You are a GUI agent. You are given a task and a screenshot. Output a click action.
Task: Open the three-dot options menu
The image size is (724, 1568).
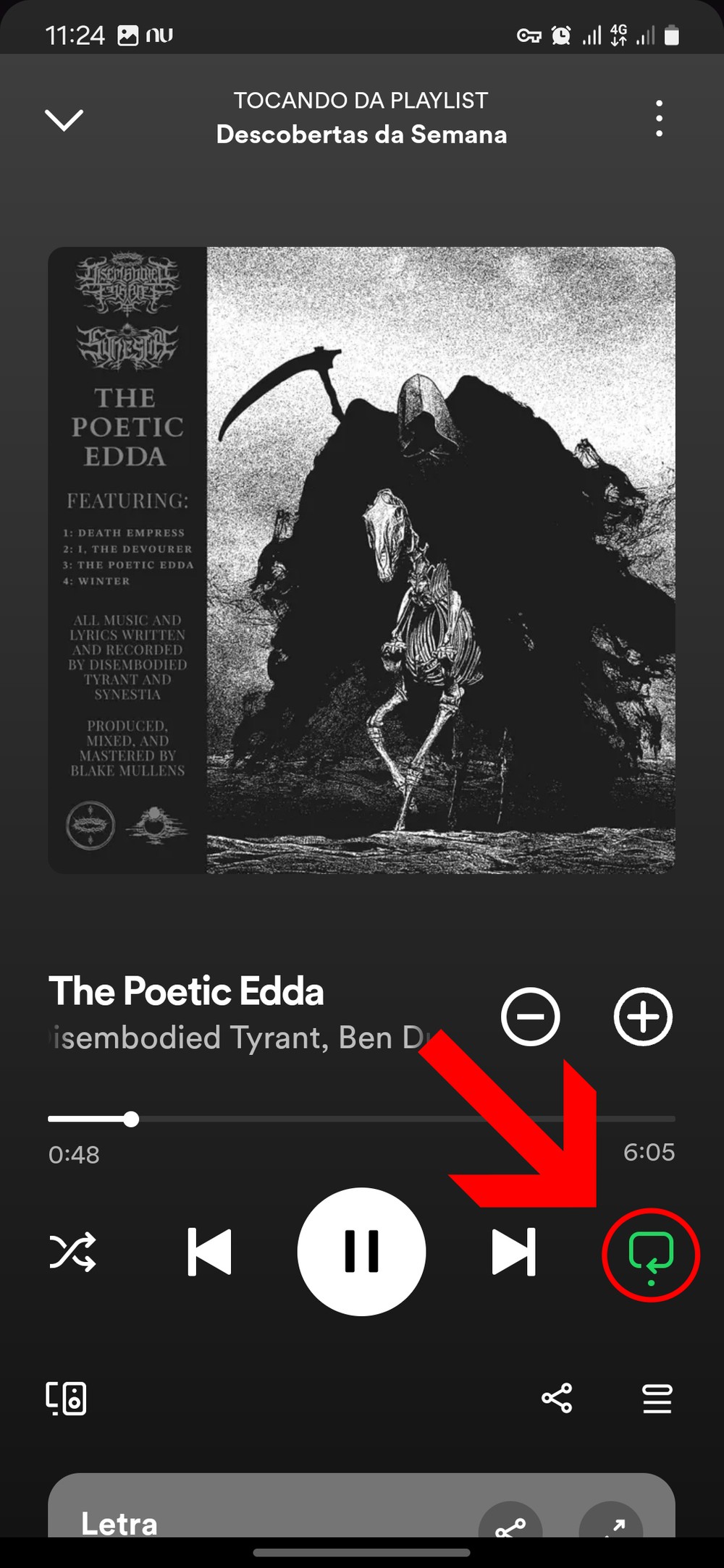coord(658,119)
